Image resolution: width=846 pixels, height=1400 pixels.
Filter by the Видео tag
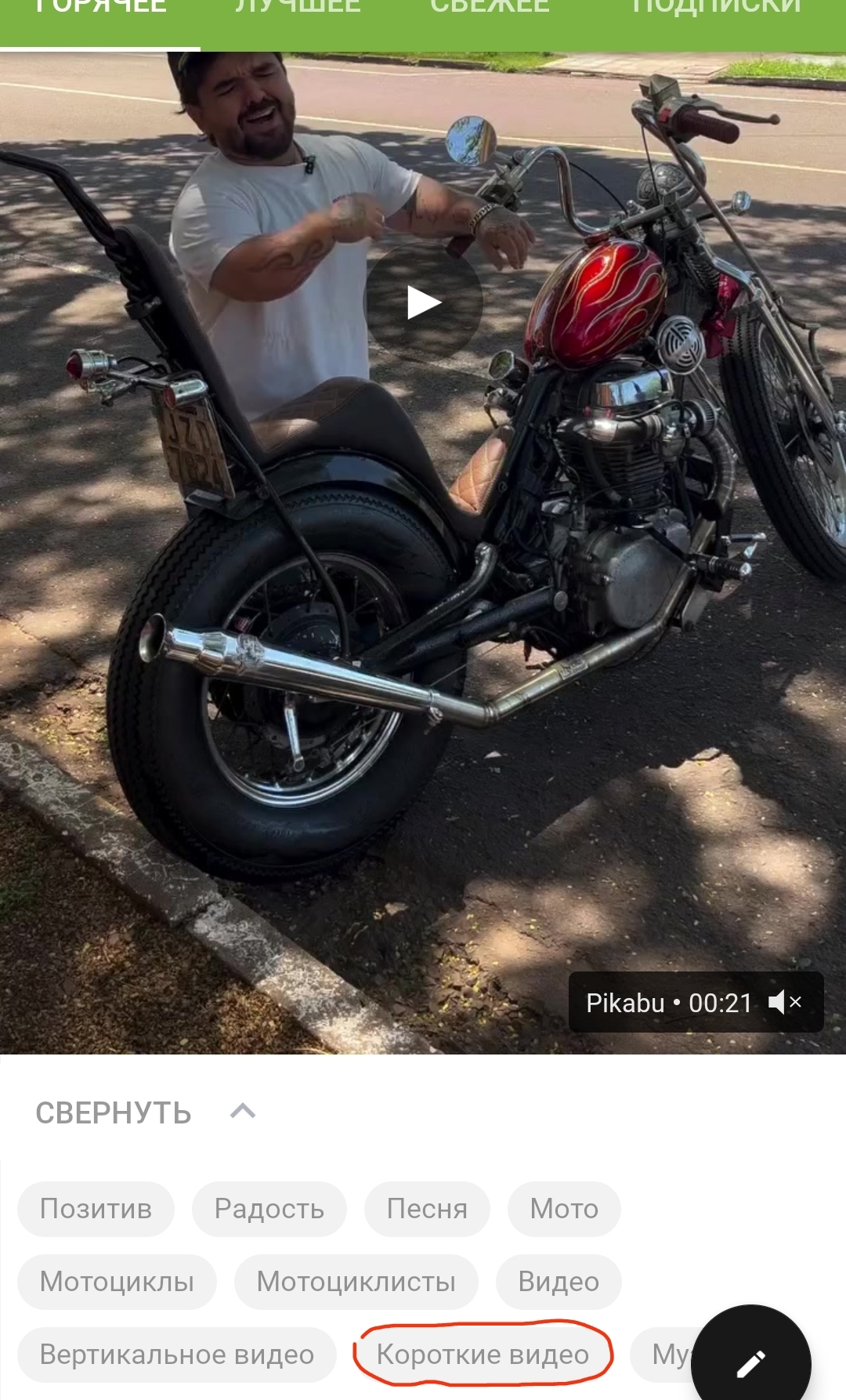[559, 1282]
